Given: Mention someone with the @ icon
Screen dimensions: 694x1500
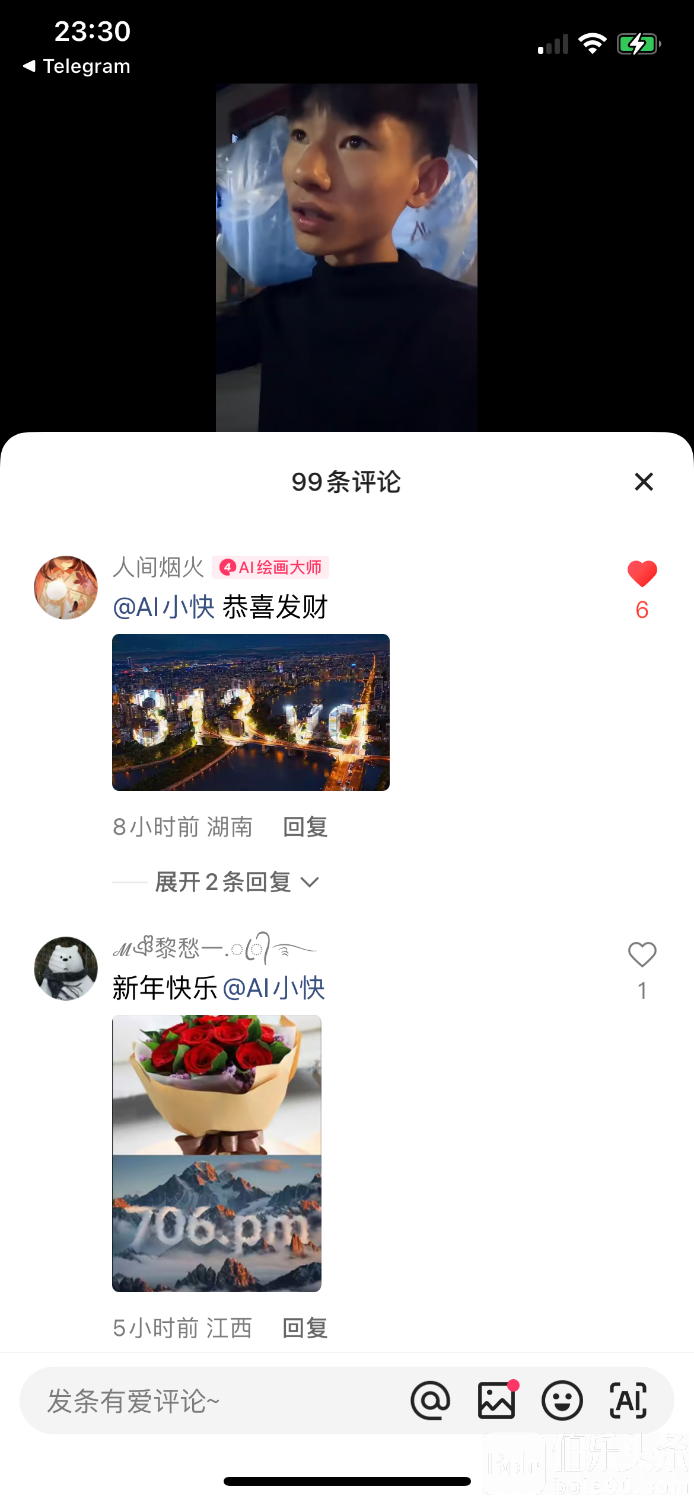Looking at the screenshot, I should click(x=430, y=1401).
